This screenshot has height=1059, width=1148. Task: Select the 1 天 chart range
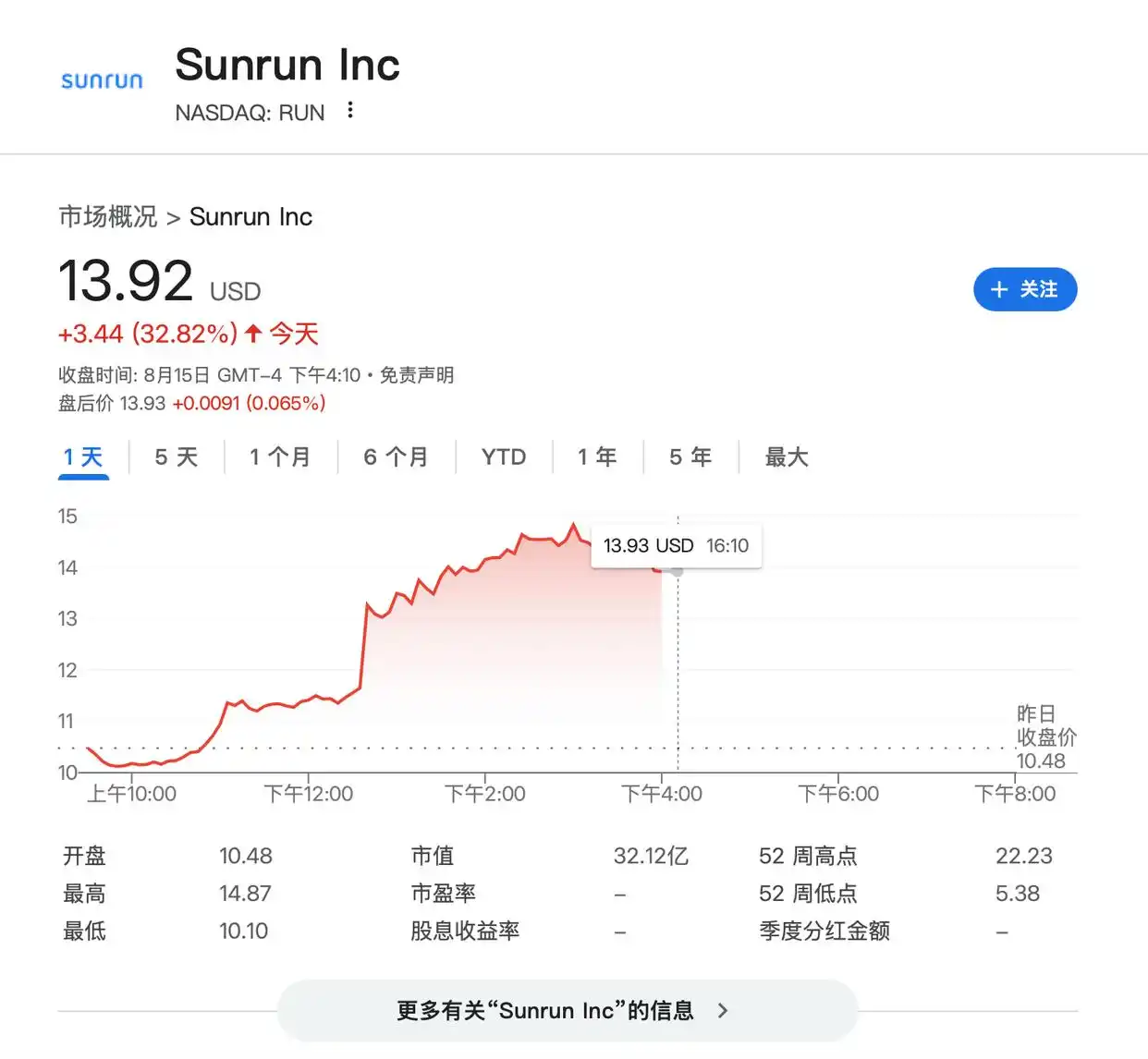tap(83, 456)
